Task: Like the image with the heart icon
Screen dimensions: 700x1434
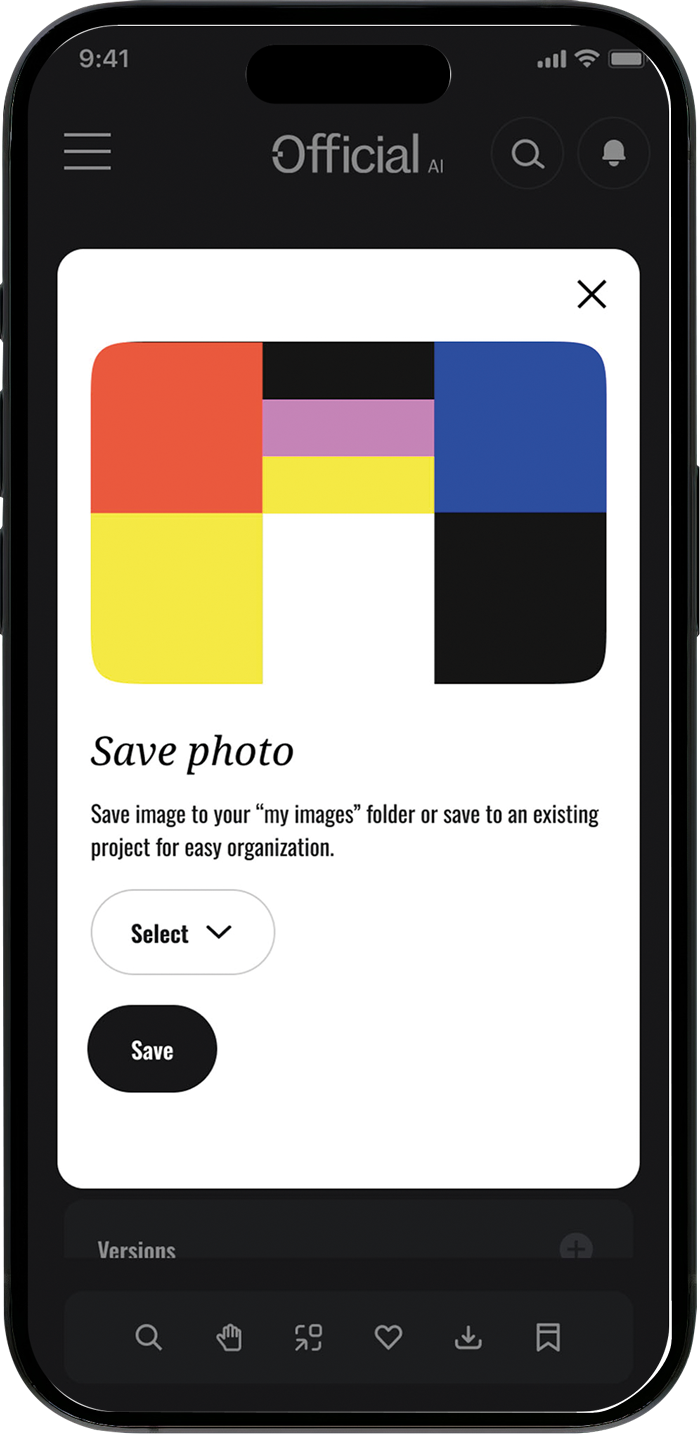Action: click(388, 1337)
